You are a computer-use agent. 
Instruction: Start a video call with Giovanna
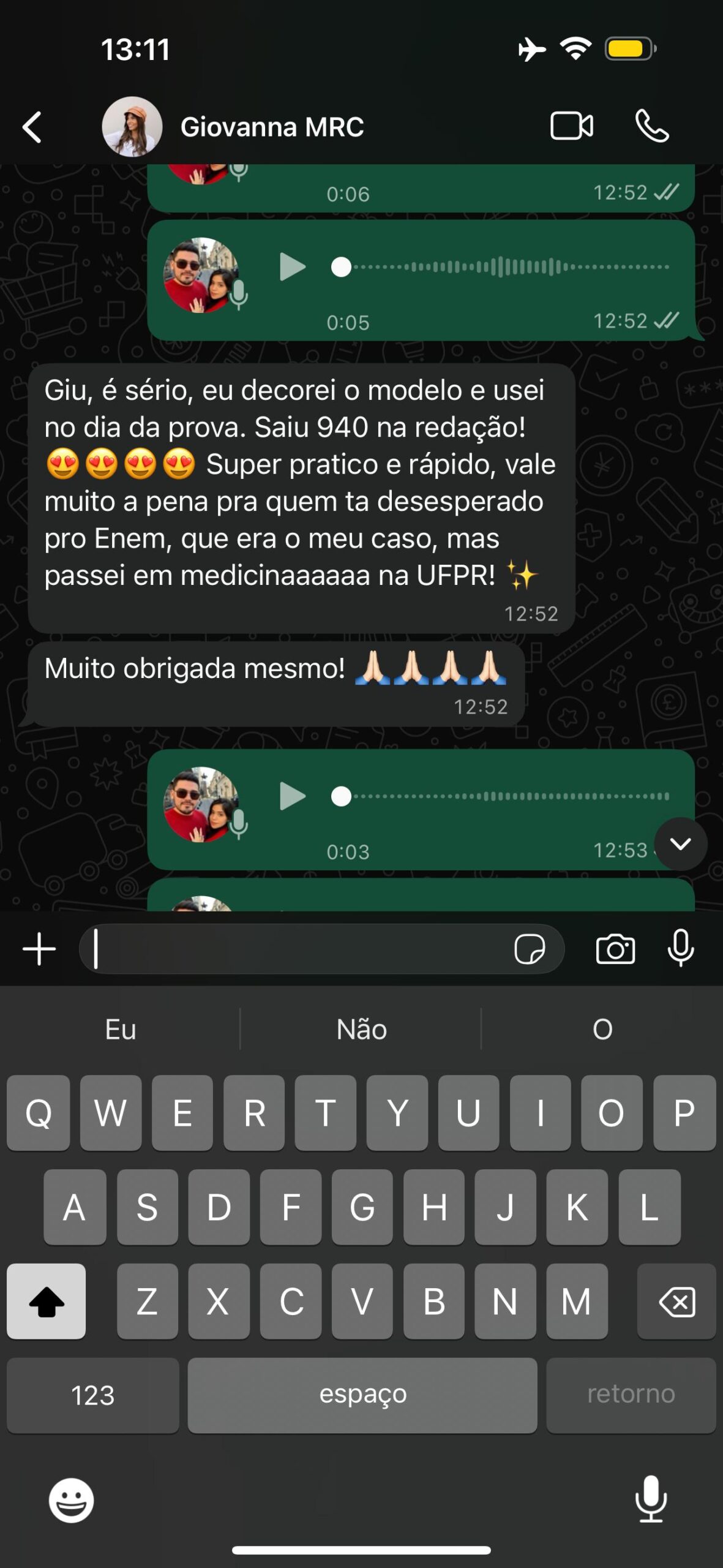click(x=571, y=126)
